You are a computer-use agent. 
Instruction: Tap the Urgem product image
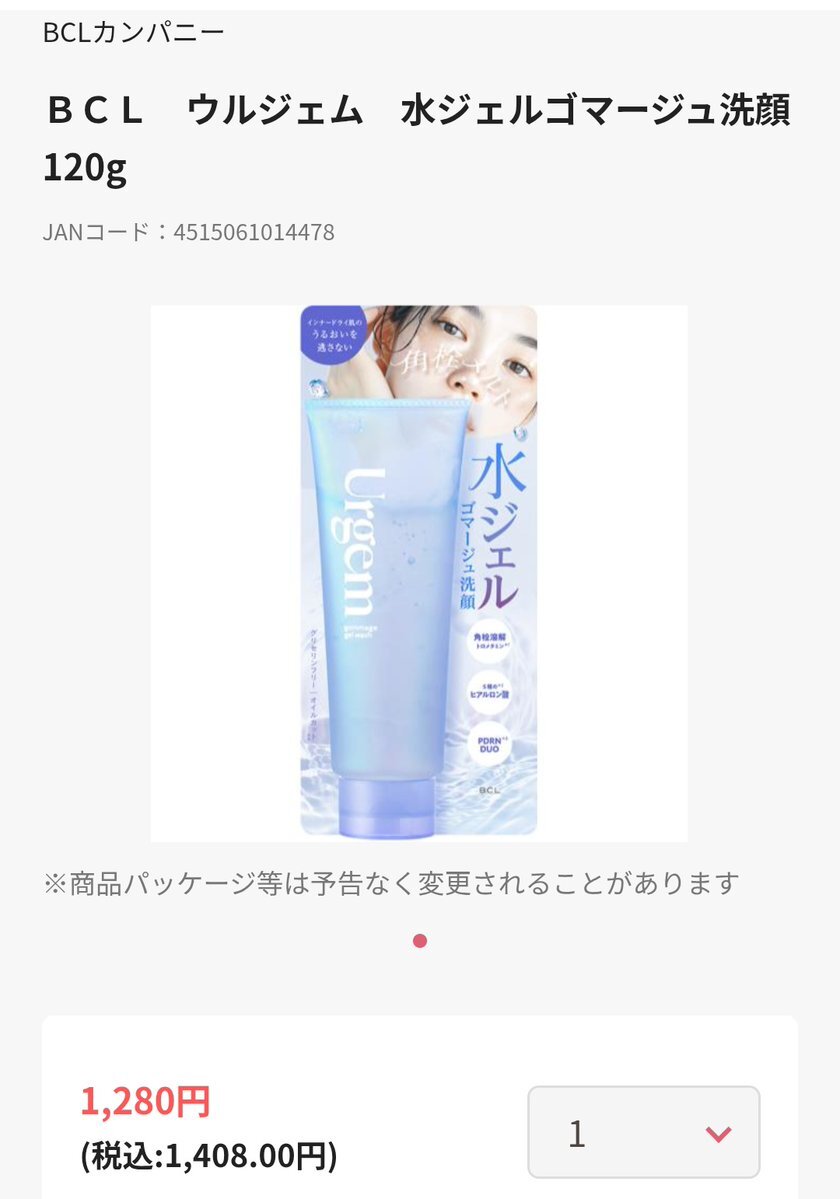419,573
